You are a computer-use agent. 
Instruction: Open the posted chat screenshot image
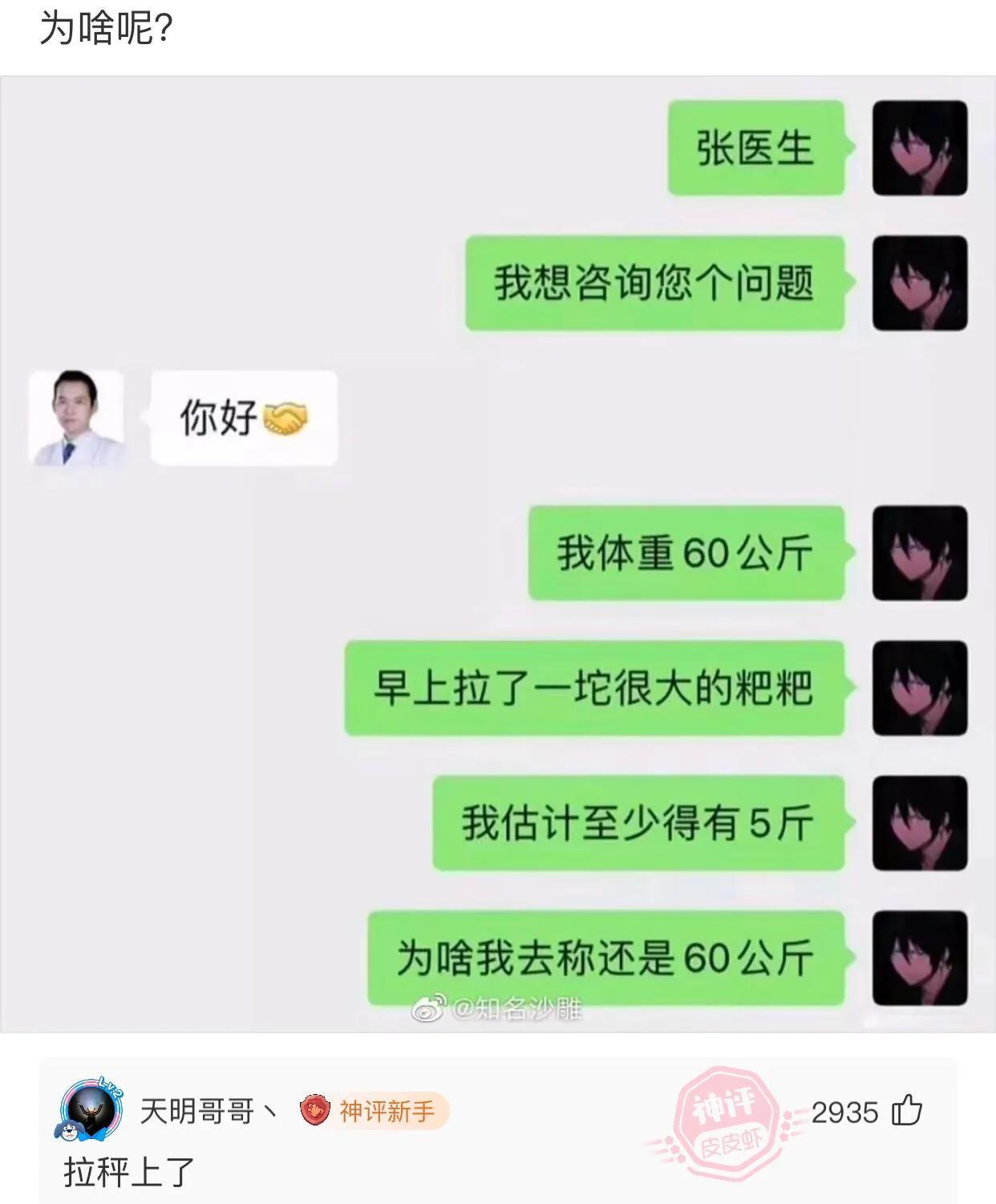pyautogui.click(x=497, y=553)
